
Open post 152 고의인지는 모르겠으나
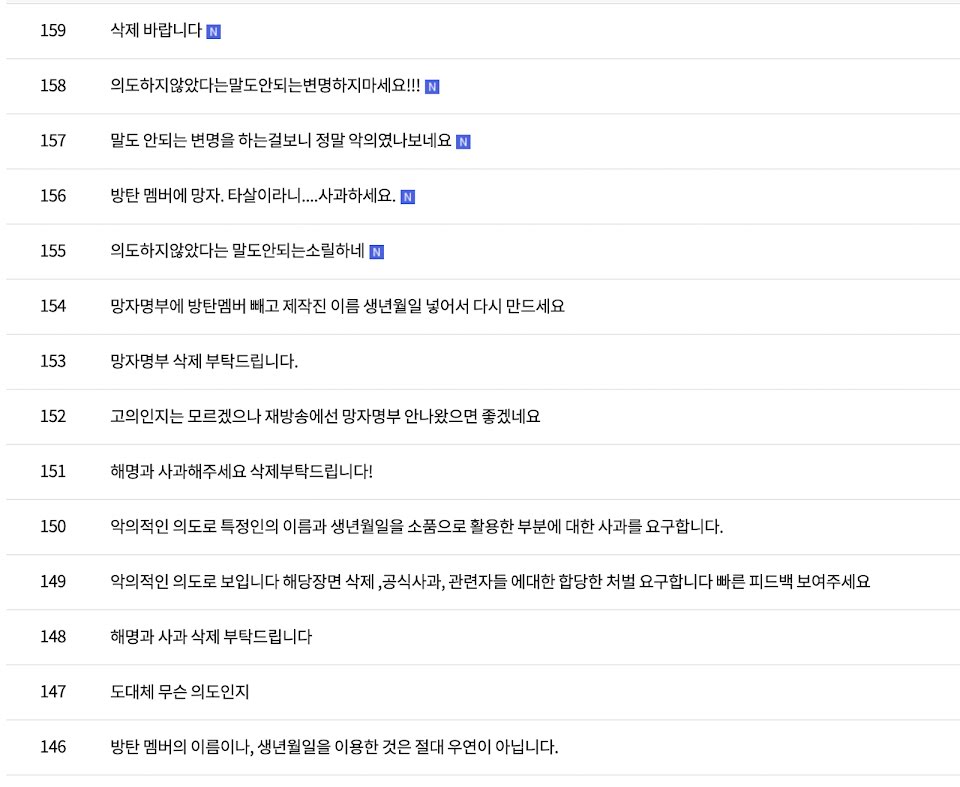pos(325,416)
